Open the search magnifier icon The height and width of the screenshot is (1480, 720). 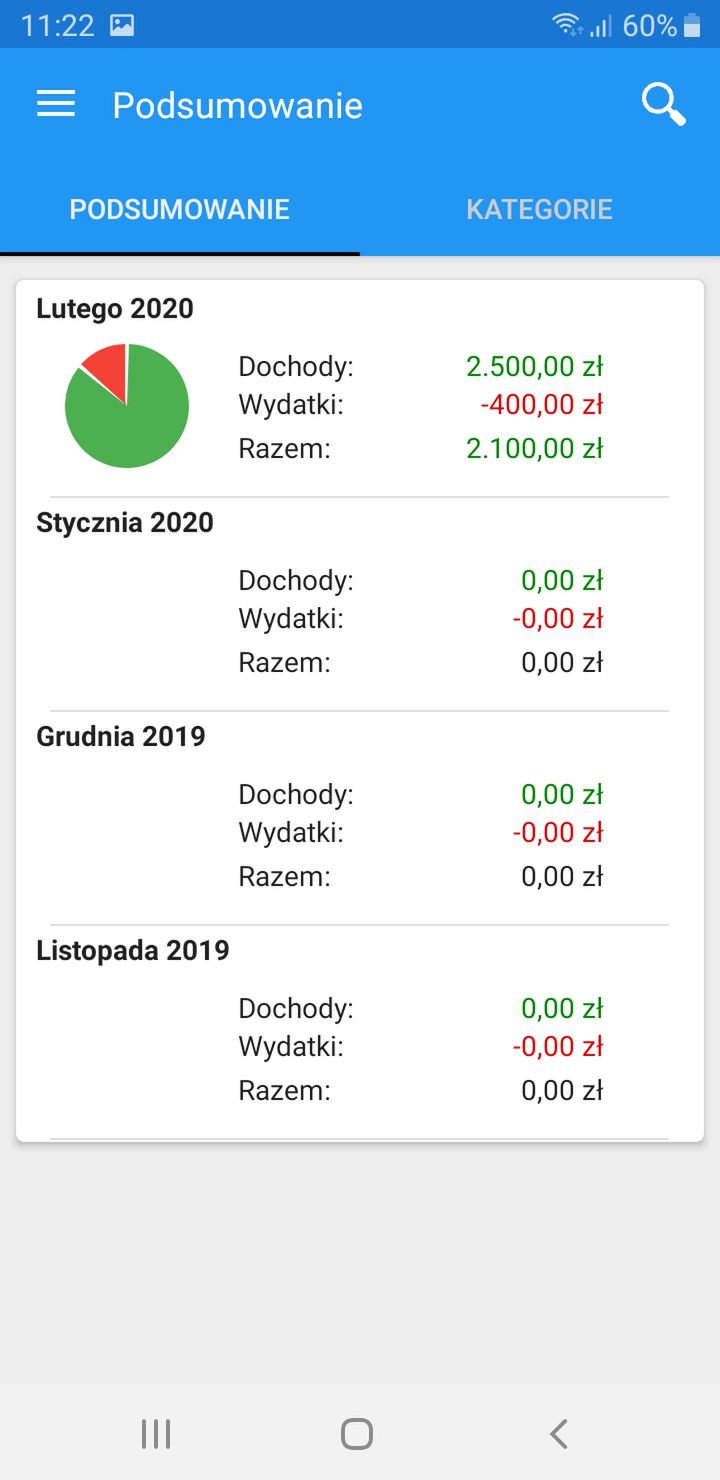(x=663, y=104)
